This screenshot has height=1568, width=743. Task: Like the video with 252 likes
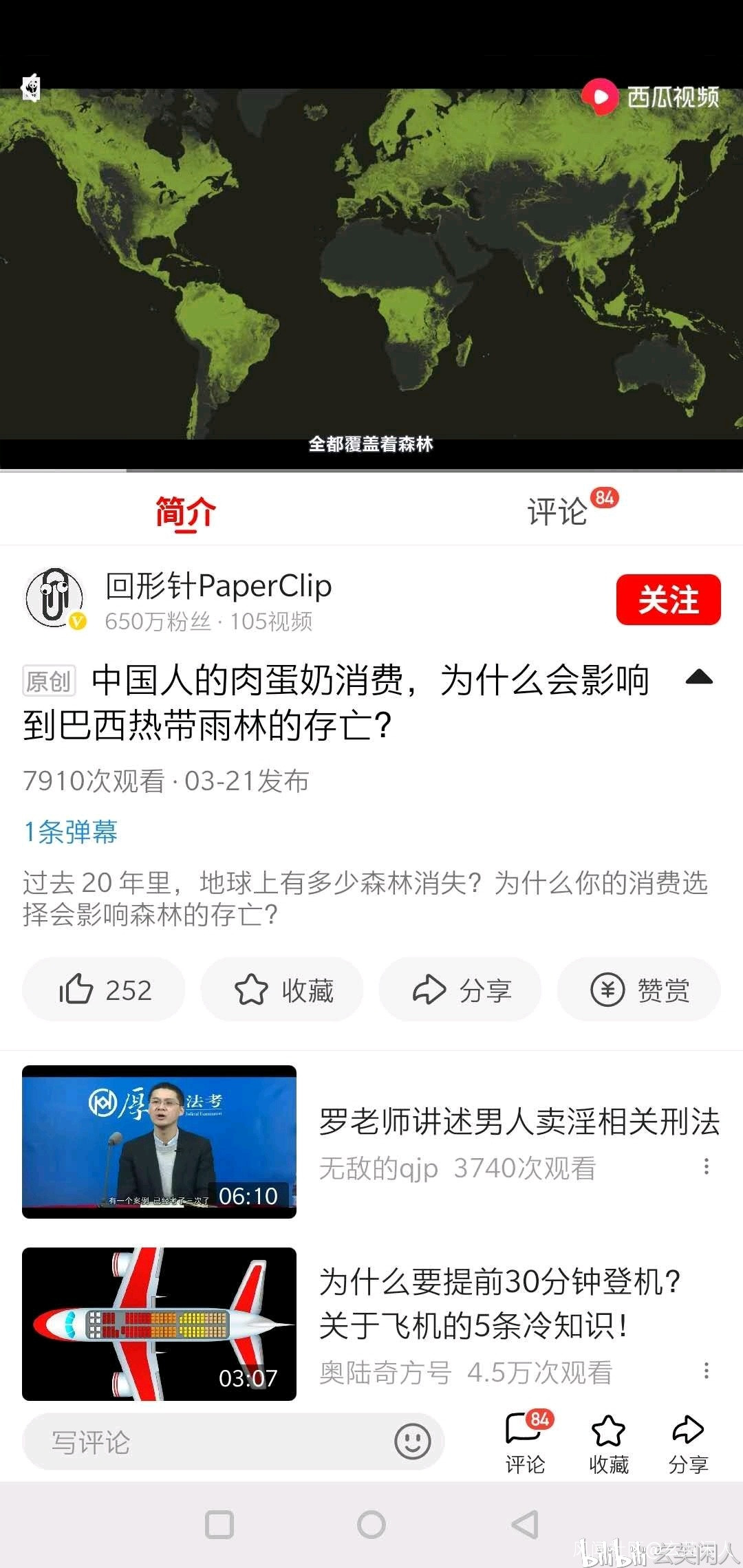pos(104,990)
